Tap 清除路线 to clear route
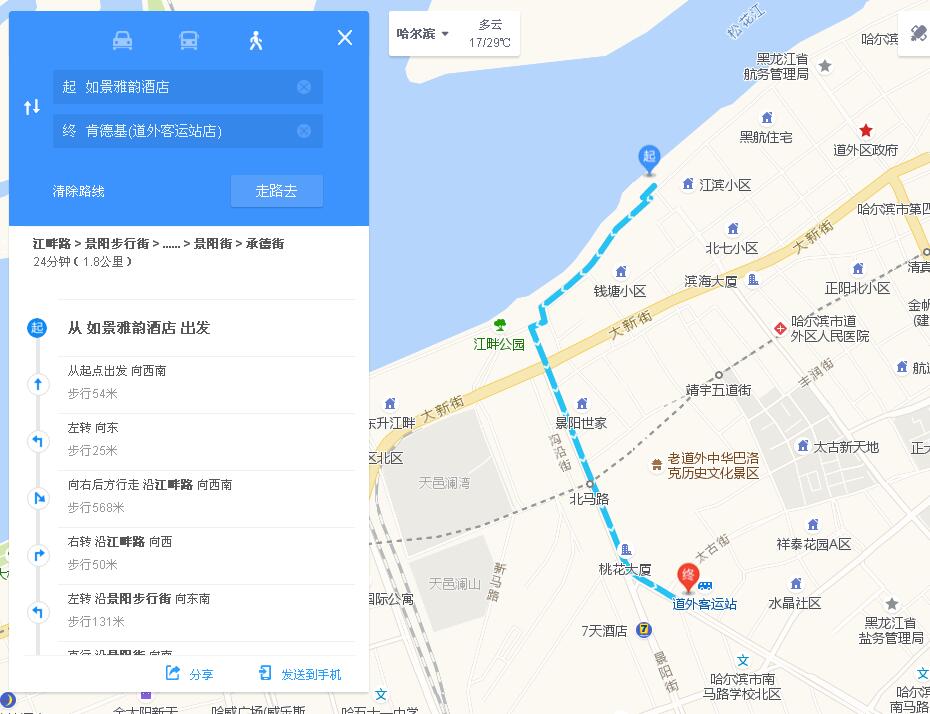930x714 pixels. point(79,191)
